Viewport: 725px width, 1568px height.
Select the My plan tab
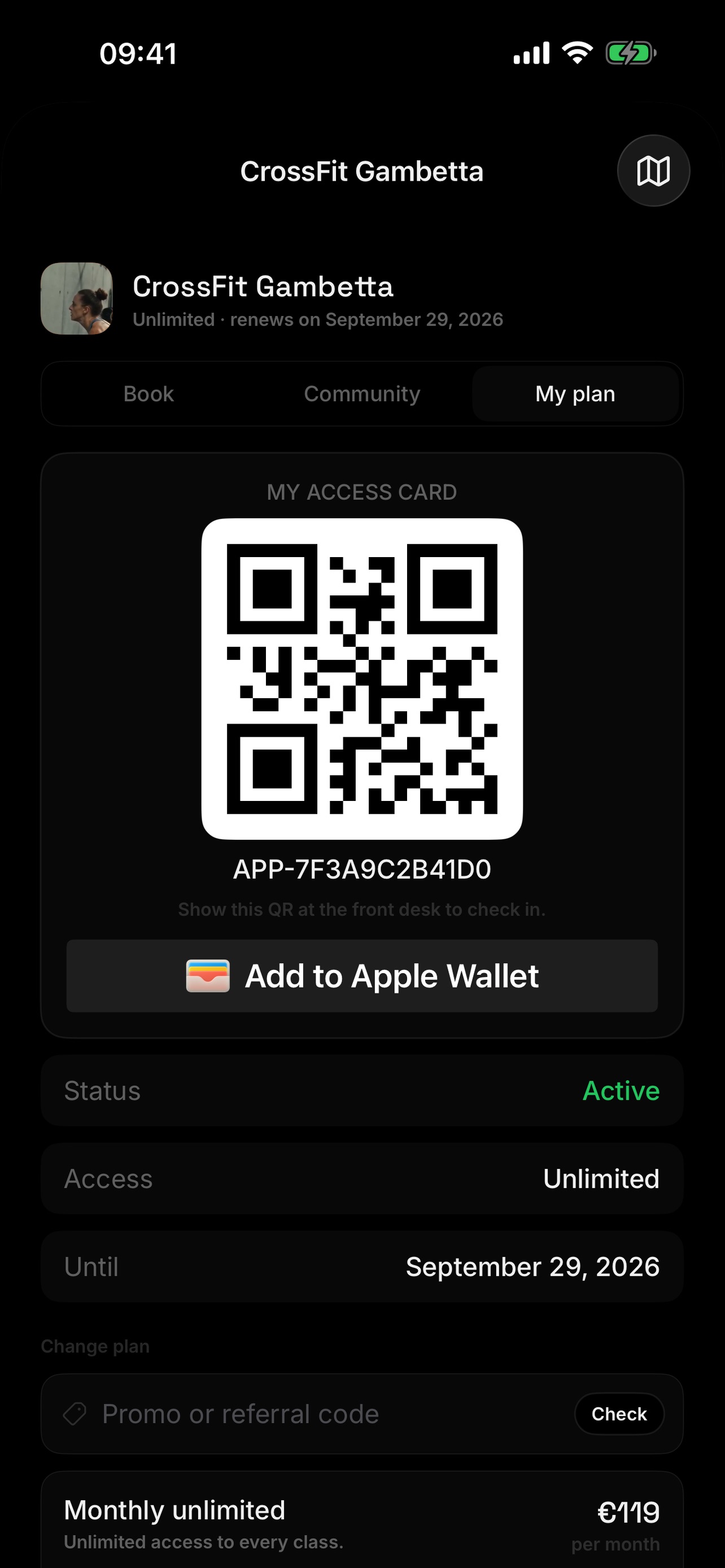pos(575,394)
